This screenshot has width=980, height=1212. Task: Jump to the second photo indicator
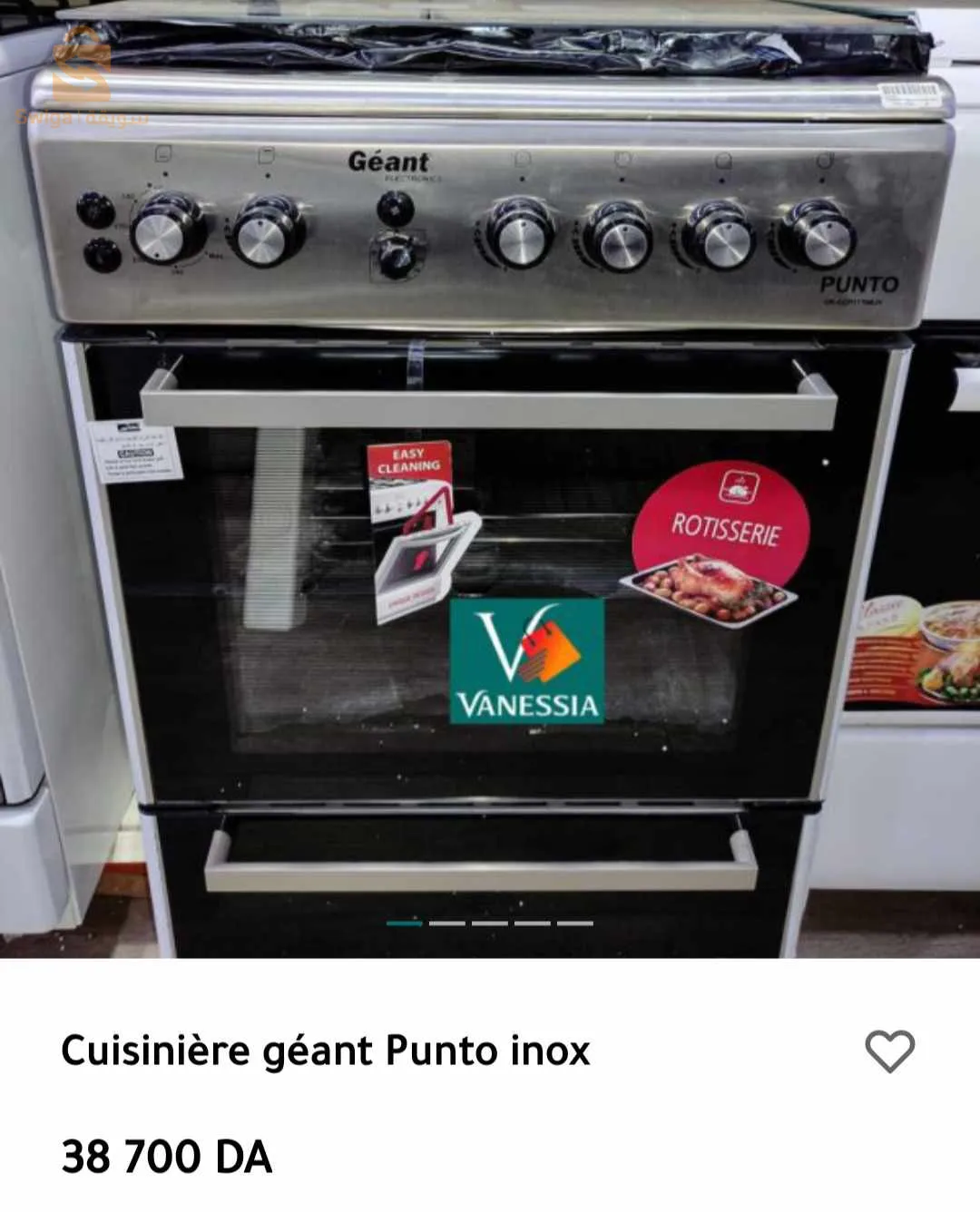(446, 924)
